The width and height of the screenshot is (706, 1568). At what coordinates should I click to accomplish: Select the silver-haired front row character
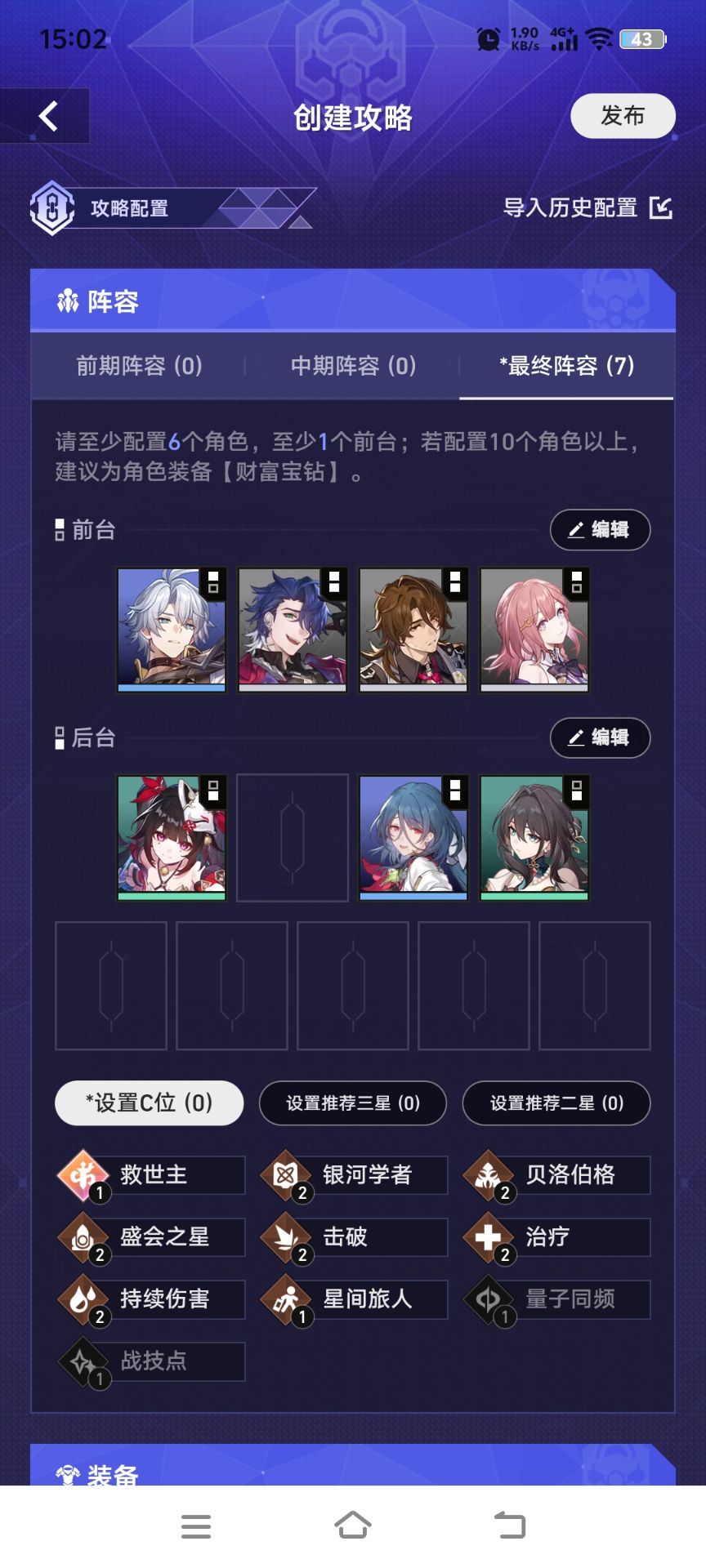172,630
